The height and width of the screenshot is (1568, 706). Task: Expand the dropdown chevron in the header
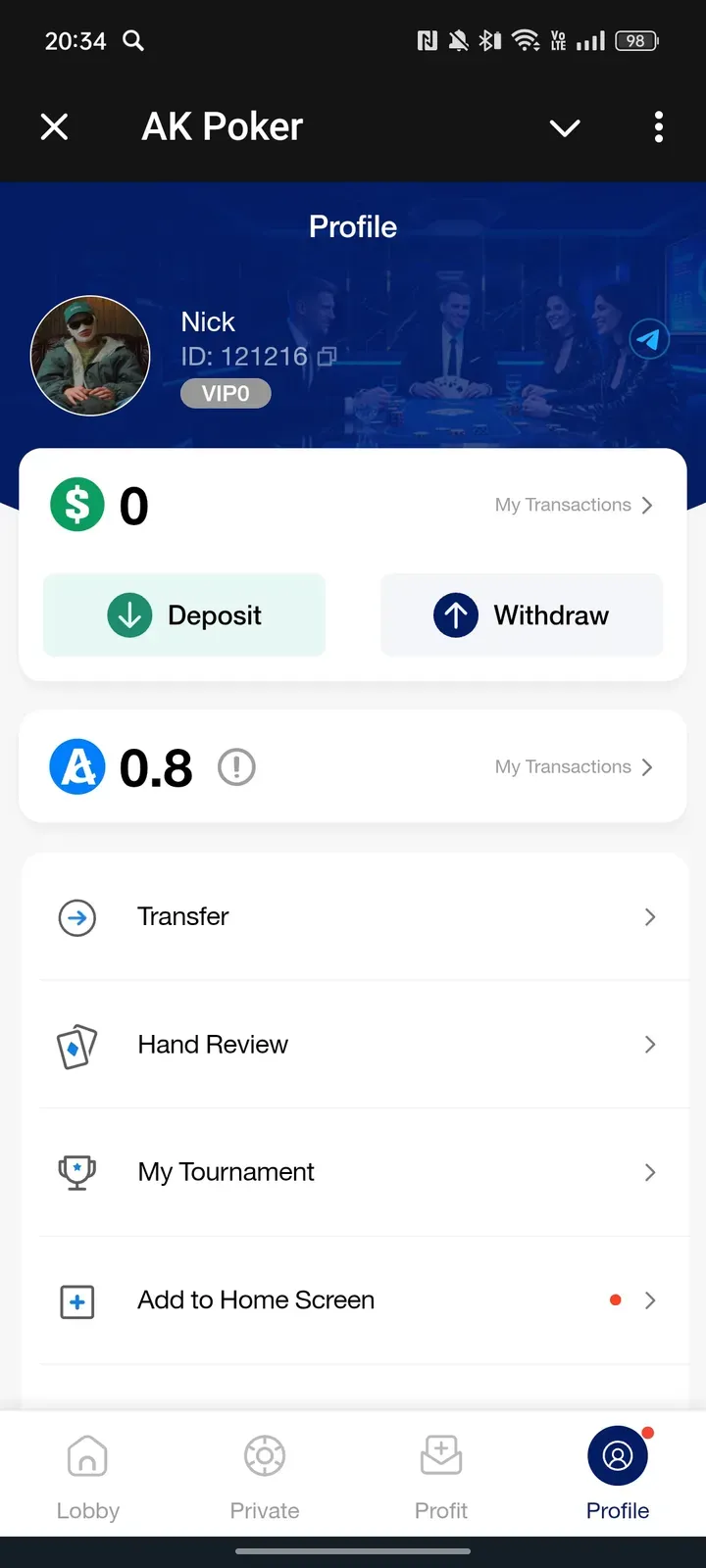click(565, 127)
